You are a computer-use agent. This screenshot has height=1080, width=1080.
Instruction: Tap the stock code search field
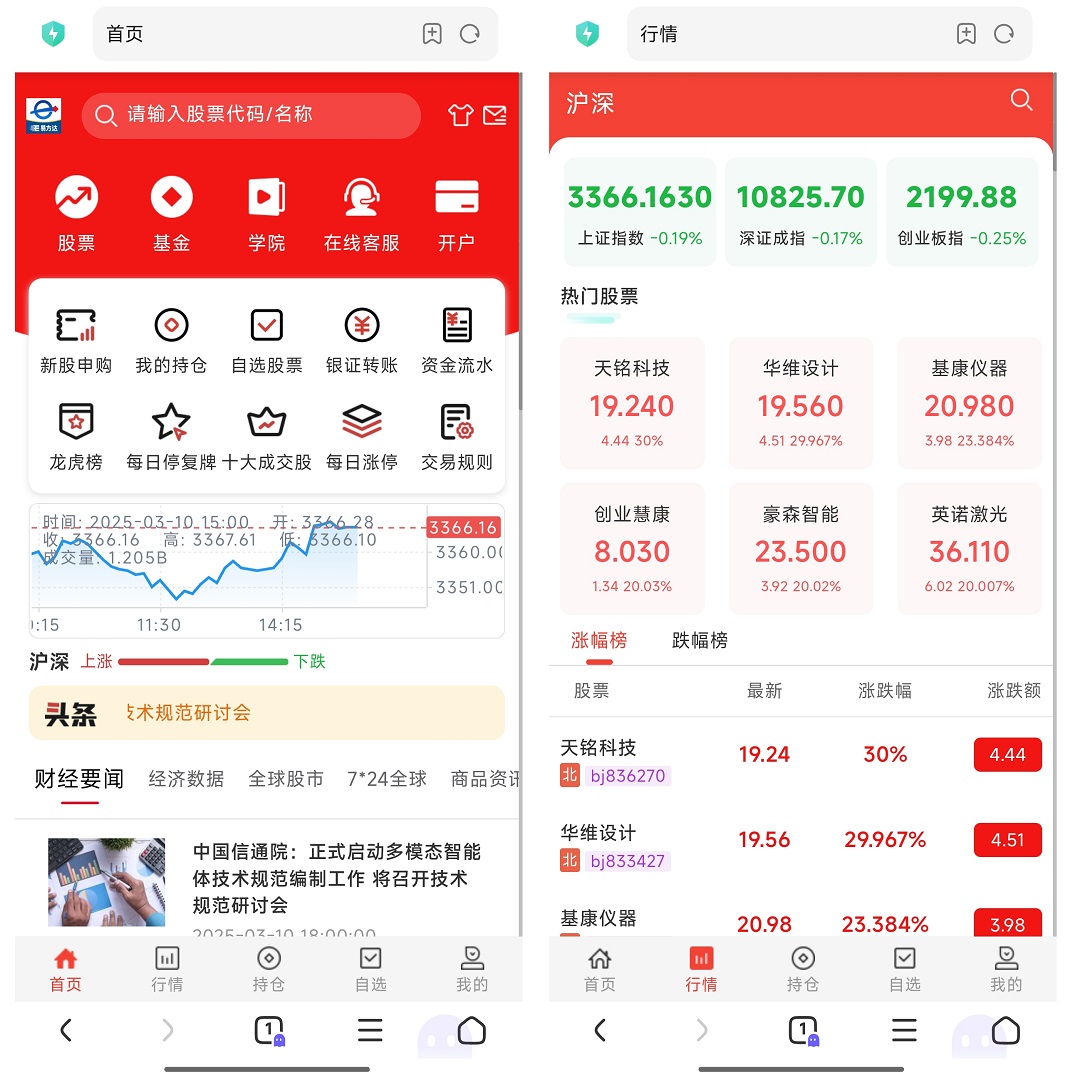[x=250, y=115]
